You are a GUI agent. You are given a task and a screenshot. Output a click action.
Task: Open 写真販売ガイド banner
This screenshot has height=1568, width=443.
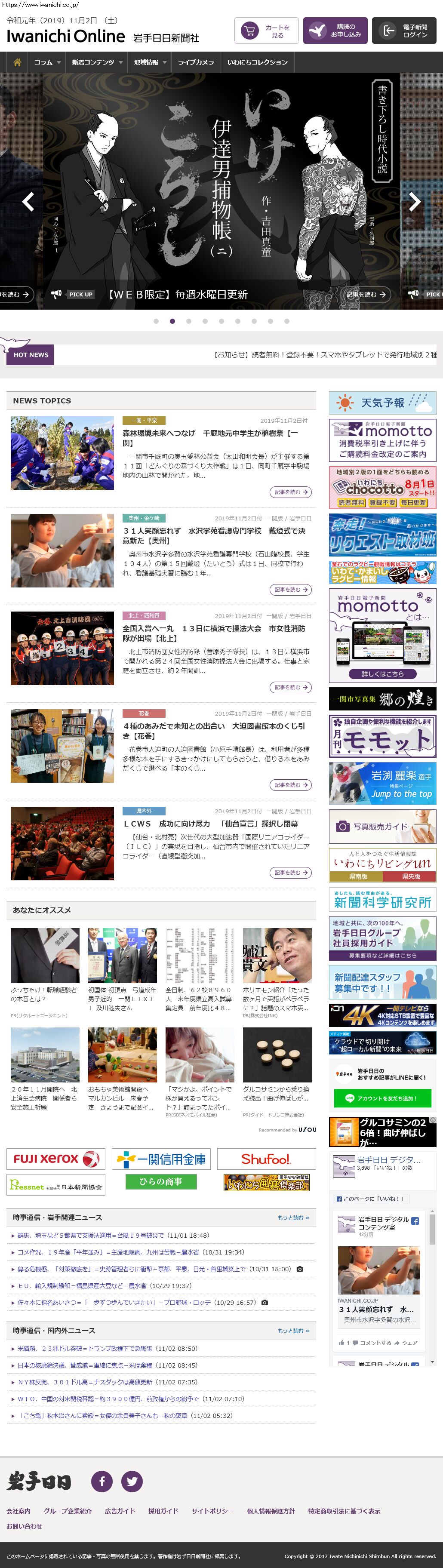382,826
